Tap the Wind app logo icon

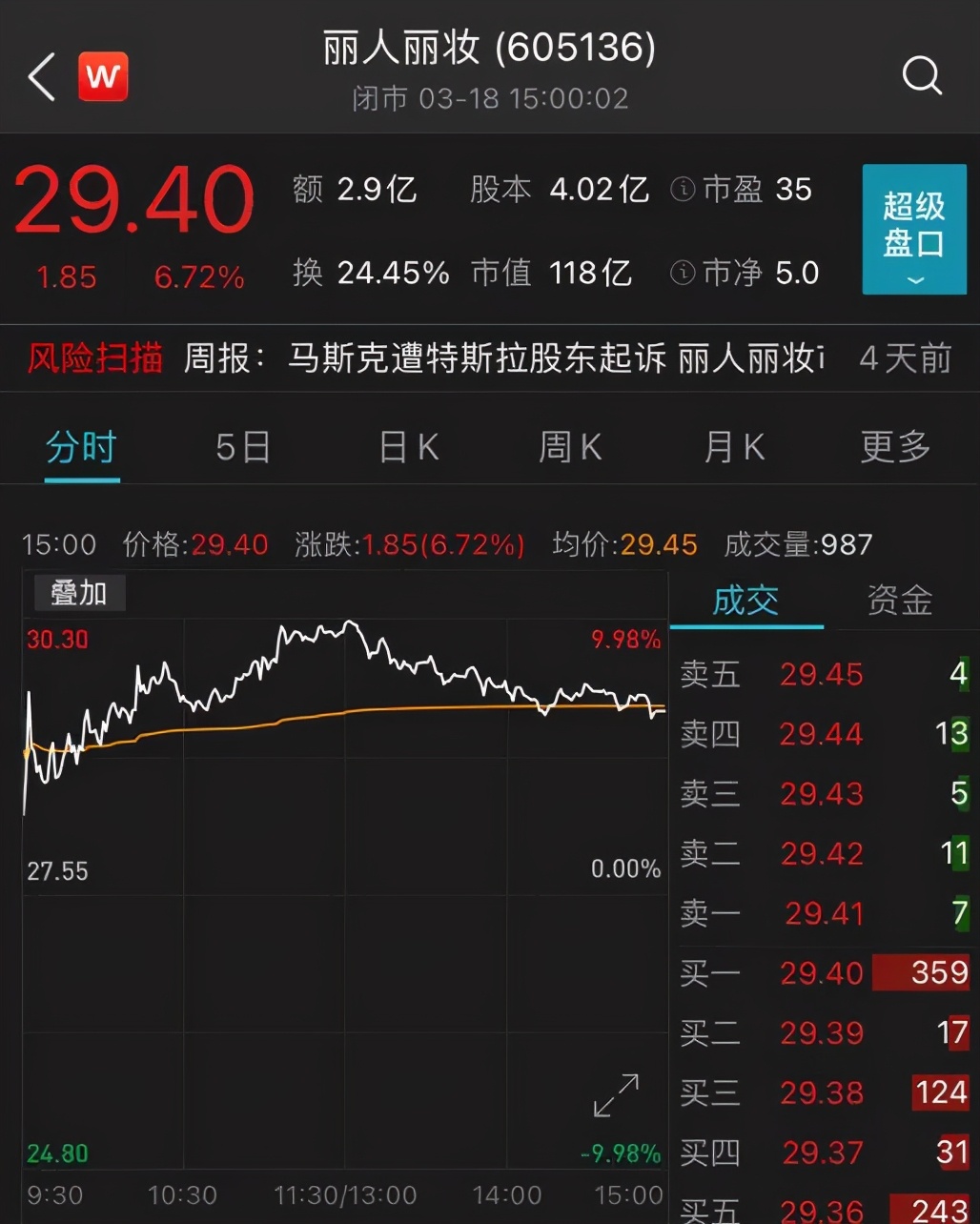coord(105,76)
